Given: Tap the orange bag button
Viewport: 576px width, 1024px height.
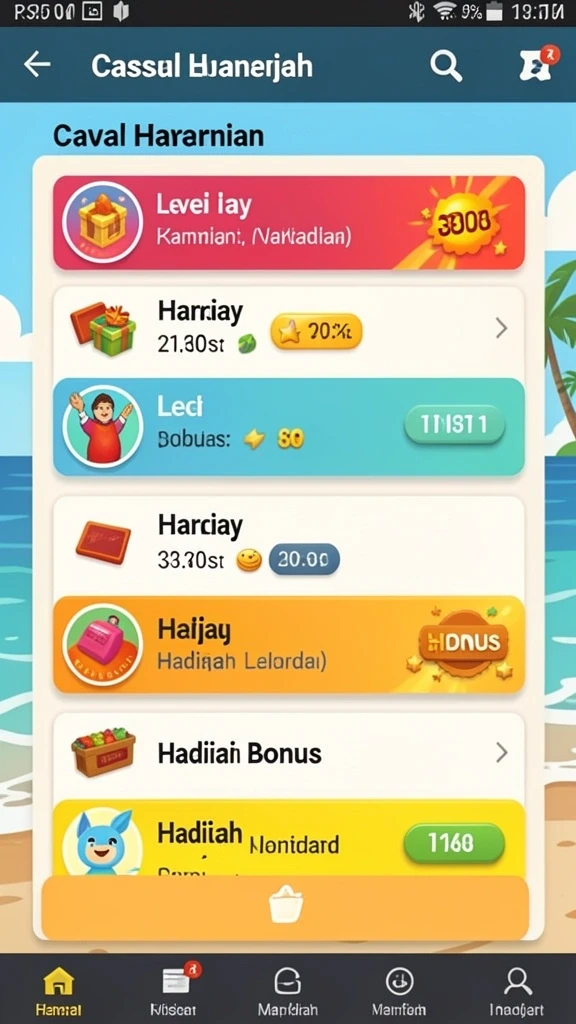Looking at the screenshot, I should (285, 908).
